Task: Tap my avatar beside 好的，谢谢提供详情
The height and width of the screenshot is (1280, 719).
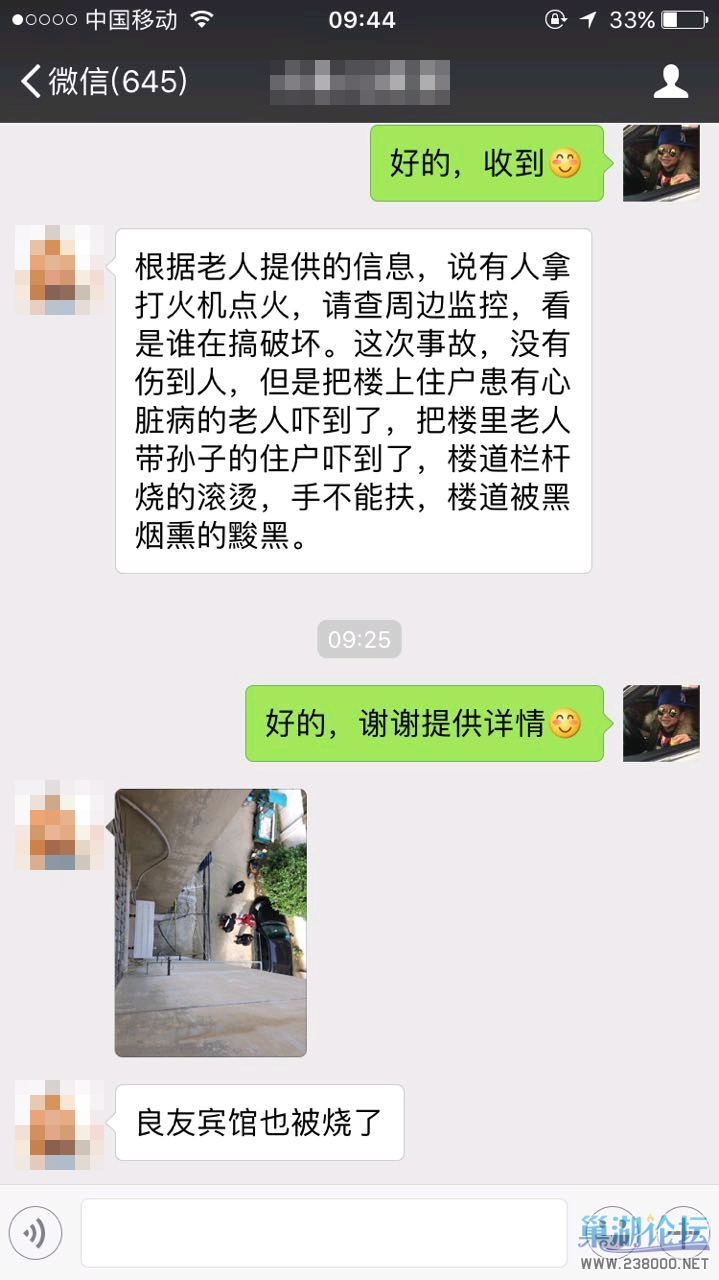Action: point(660,723)
